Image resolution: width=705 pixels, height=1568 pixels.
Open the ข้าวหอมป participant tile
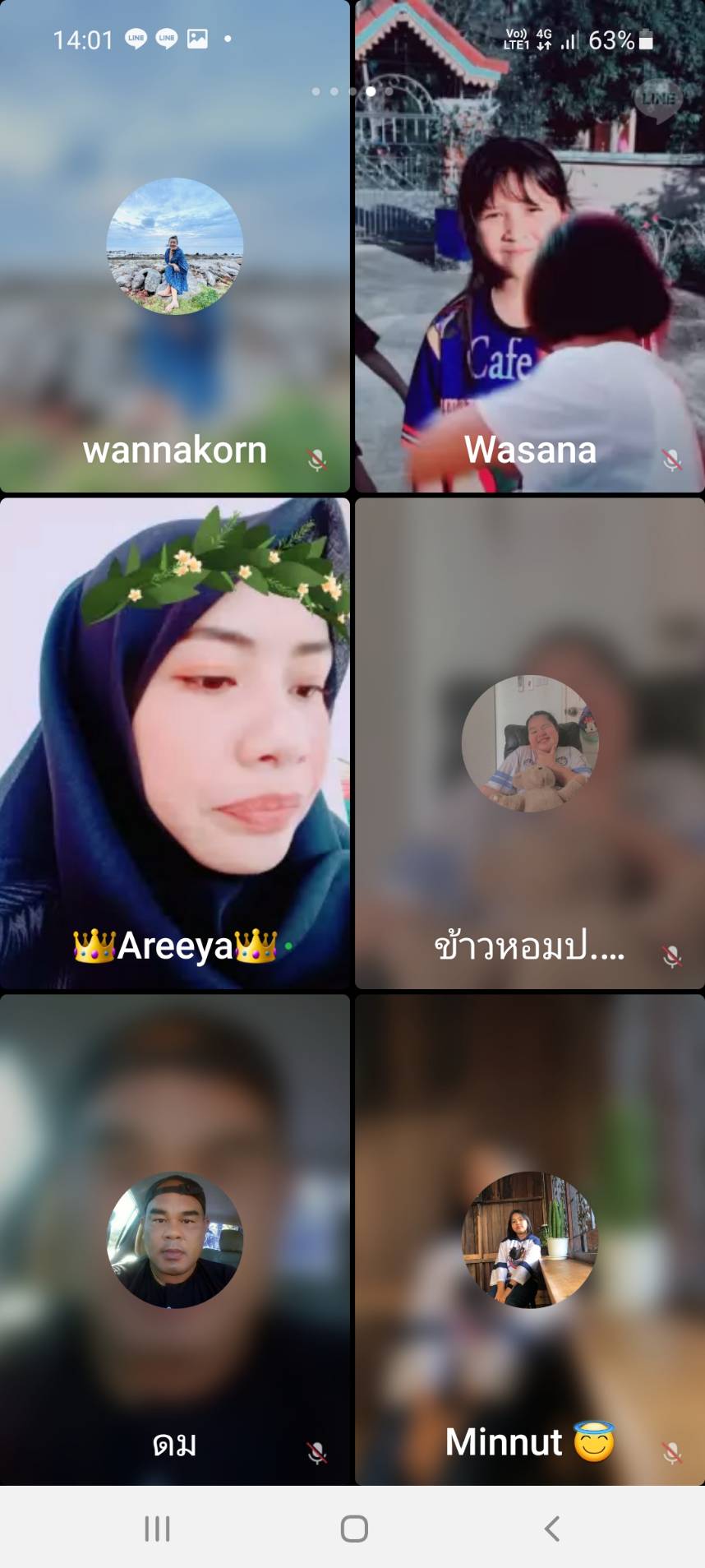529,742
